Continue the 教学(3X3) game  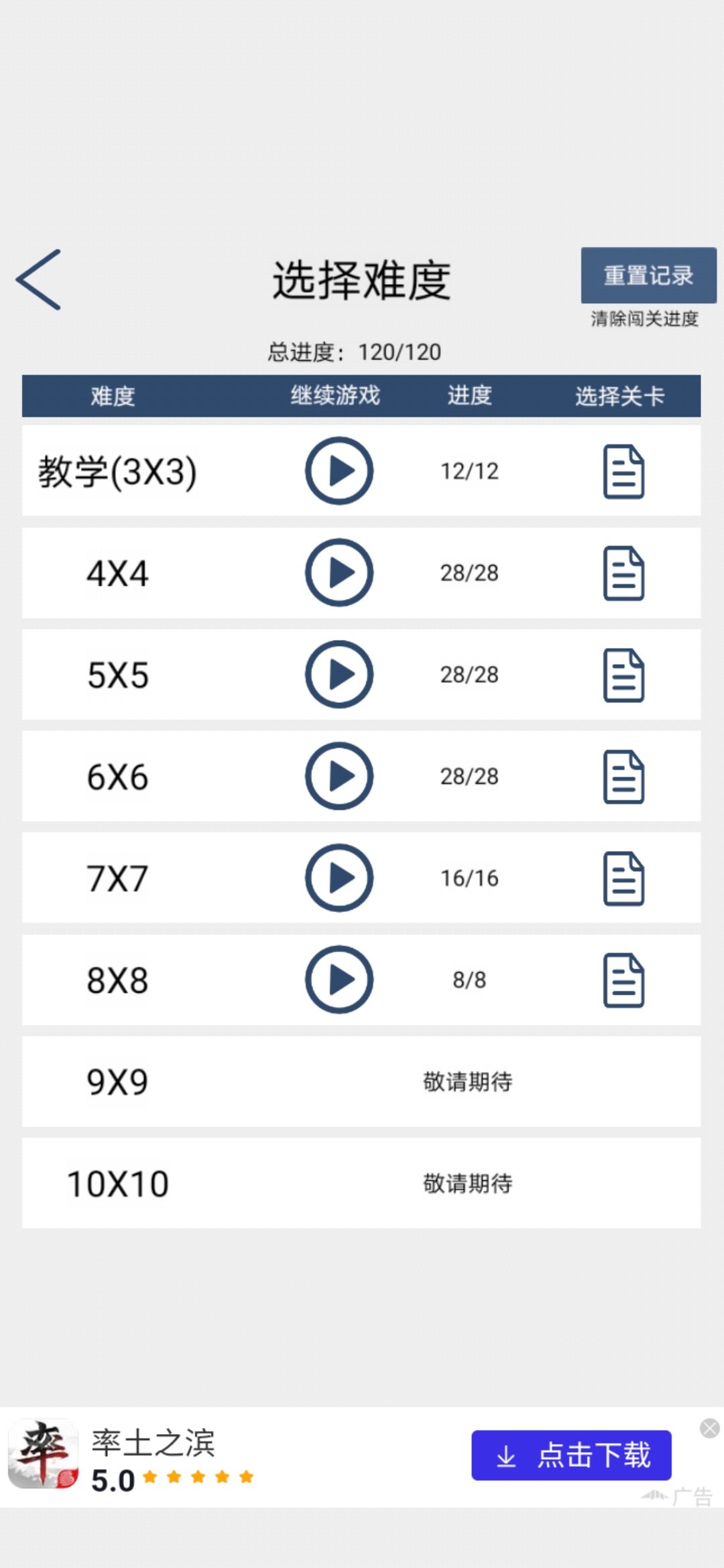339,471
